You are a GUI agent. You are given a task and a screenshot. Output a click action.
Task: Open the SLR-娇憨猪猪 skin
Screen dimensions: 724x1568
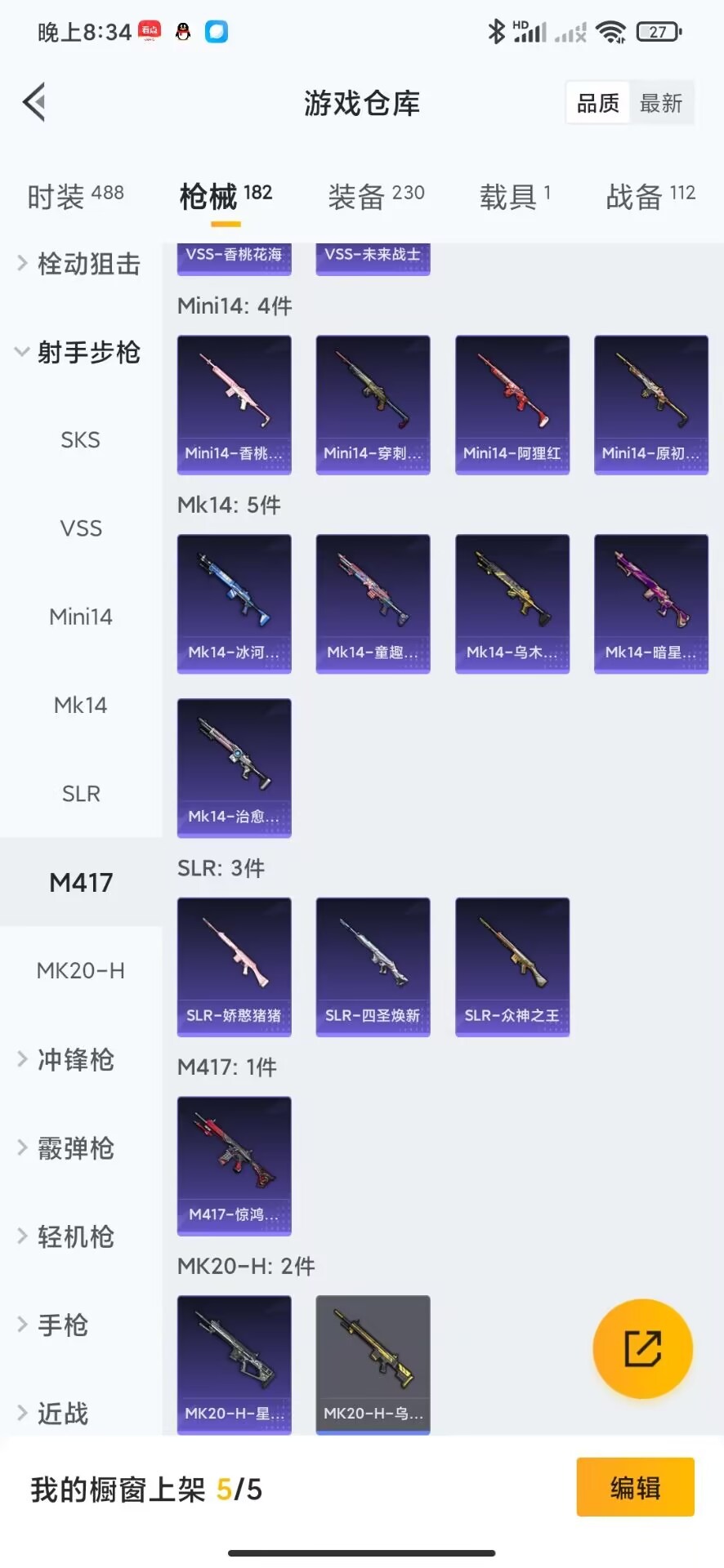[x=235, y=967]
